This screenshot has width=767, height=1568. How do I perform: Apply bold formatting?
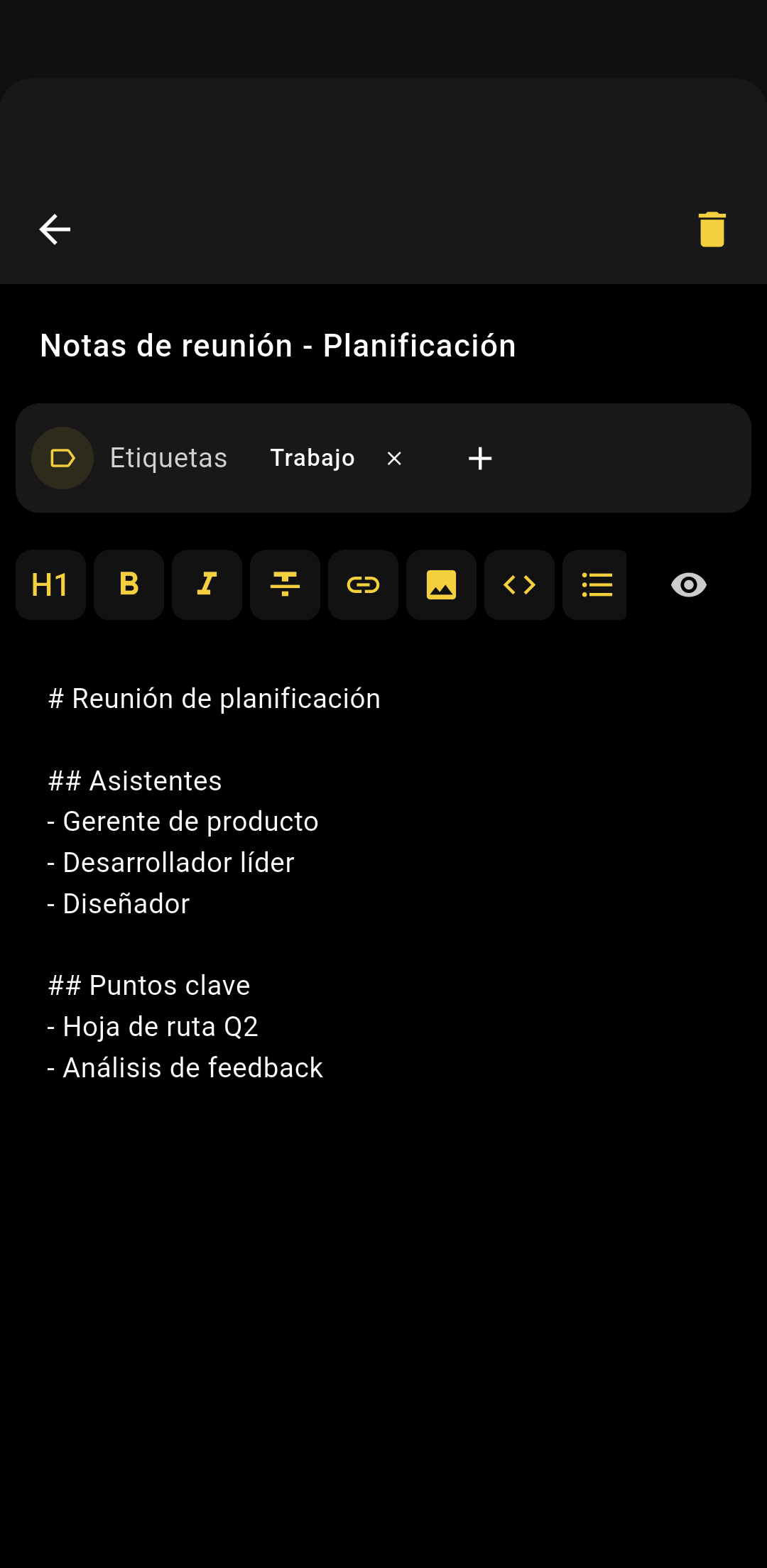[x=129, y=585]
